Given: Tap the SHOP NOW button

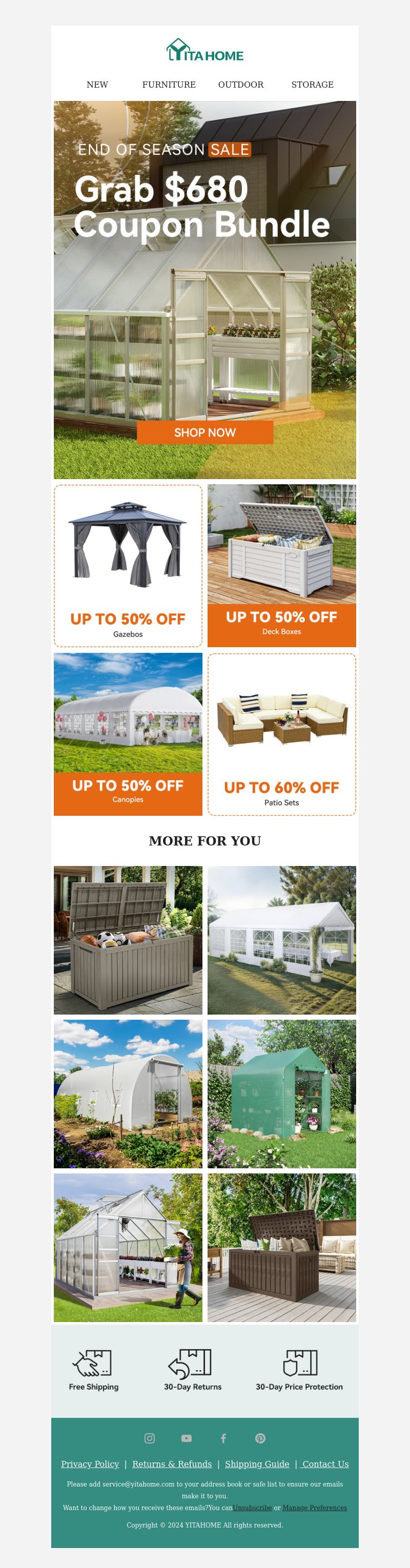Looking at the screenshot, I should tap(204, 432).
